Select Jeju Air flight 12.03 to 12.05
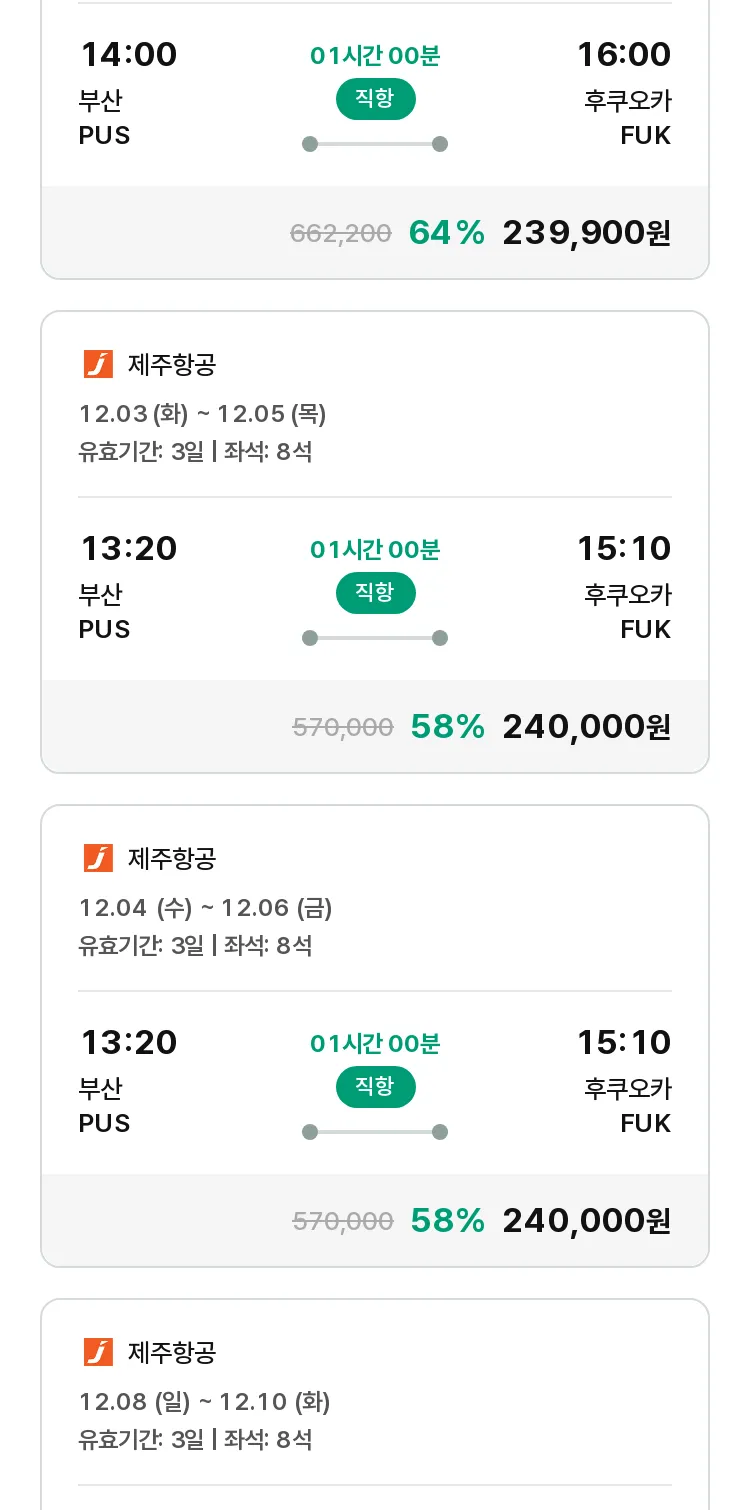The image size is (750, 1510). 375,542
